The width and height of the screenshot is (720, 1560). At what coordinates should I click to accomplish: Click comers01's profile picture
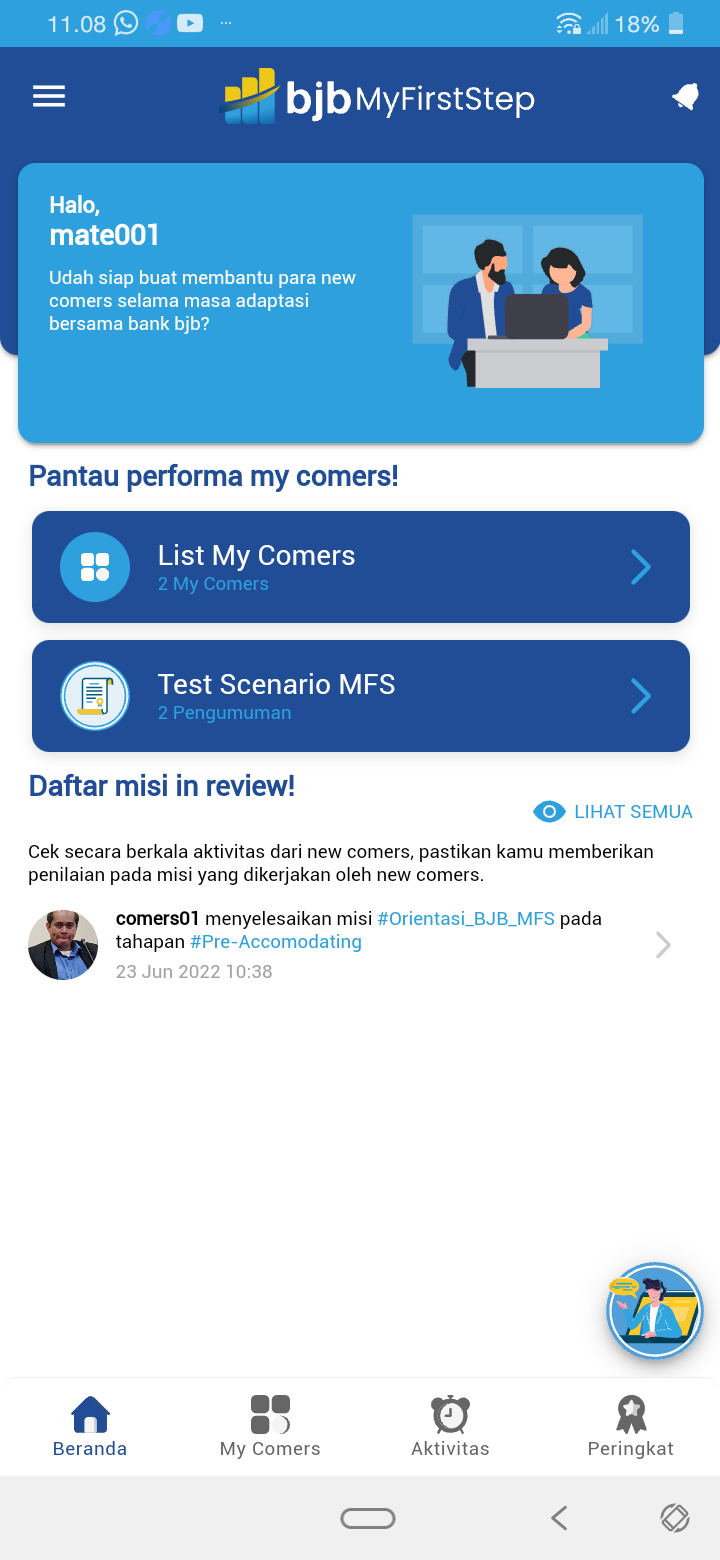pyautogui.click(x=63, y=944)
